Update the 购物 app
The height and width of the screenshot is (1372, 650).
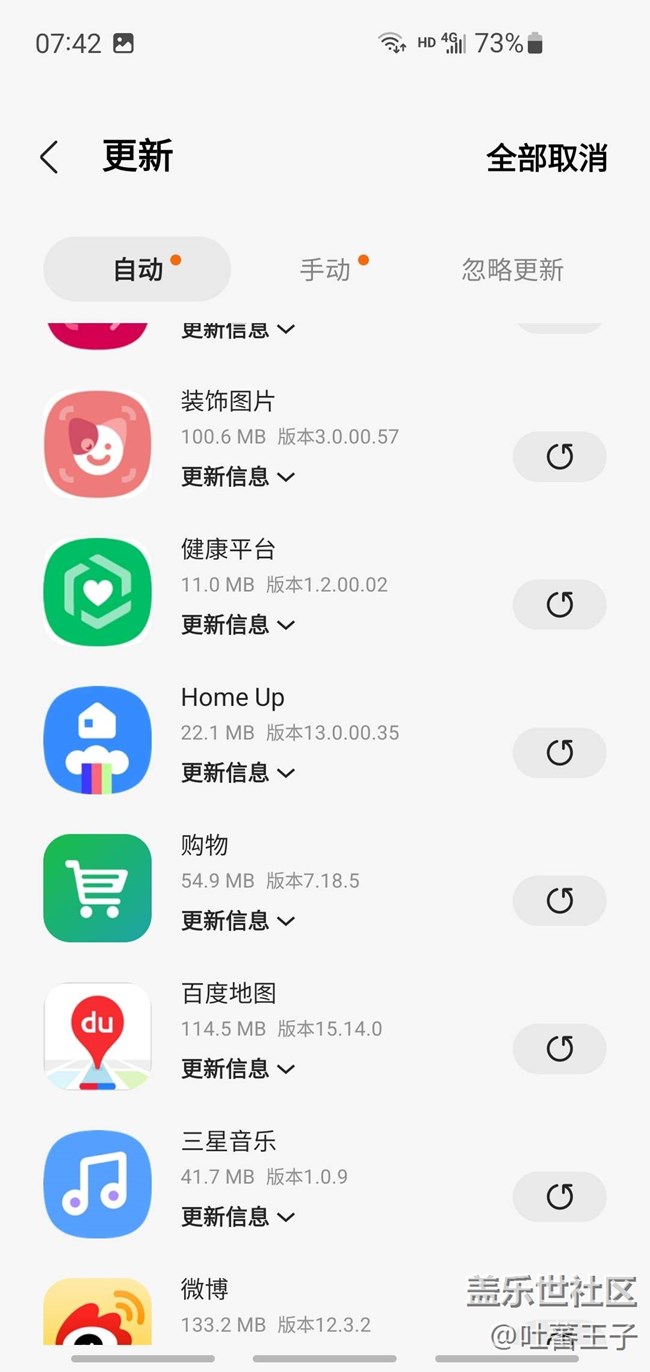pos(559,901)
